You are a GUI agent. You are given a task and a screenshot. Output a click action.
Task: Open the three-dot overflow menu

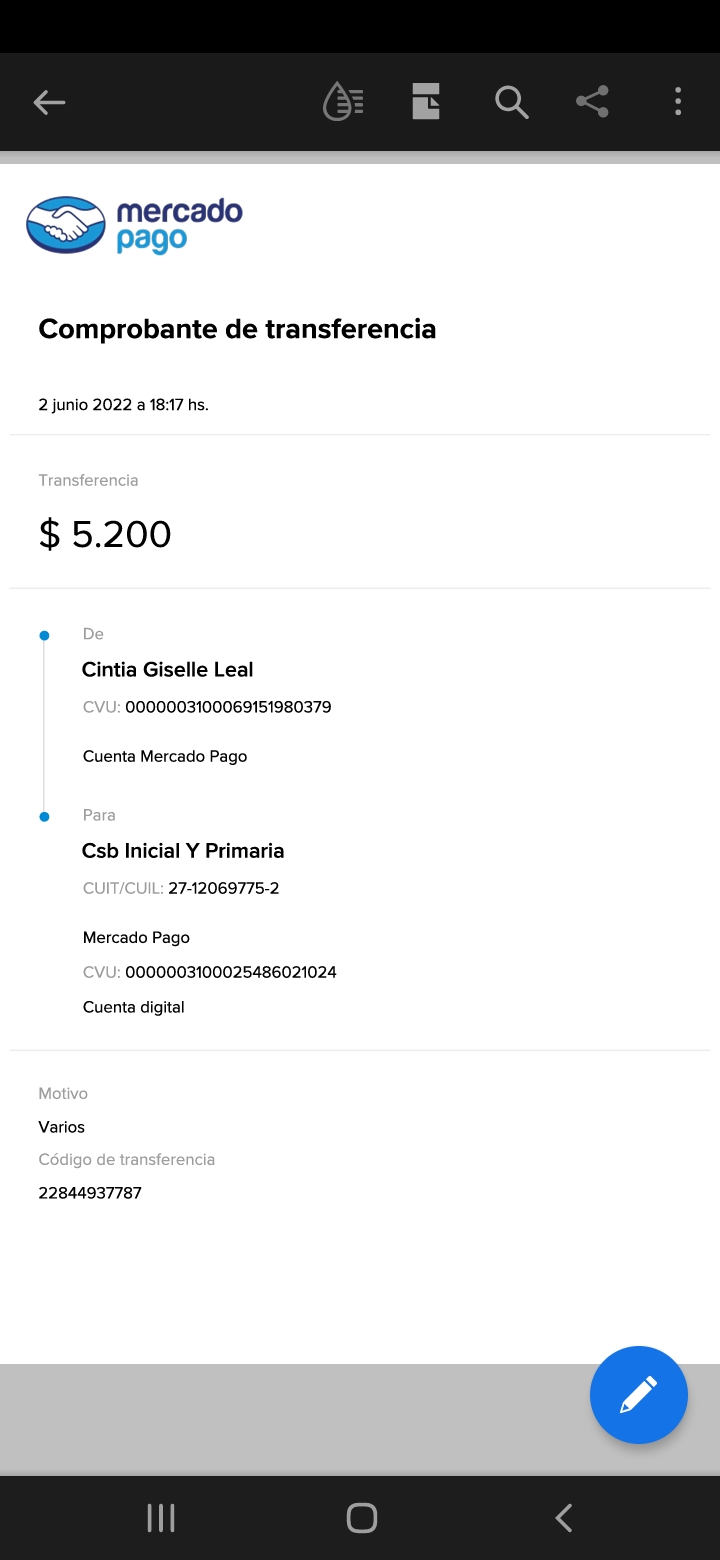pos(678,102)
